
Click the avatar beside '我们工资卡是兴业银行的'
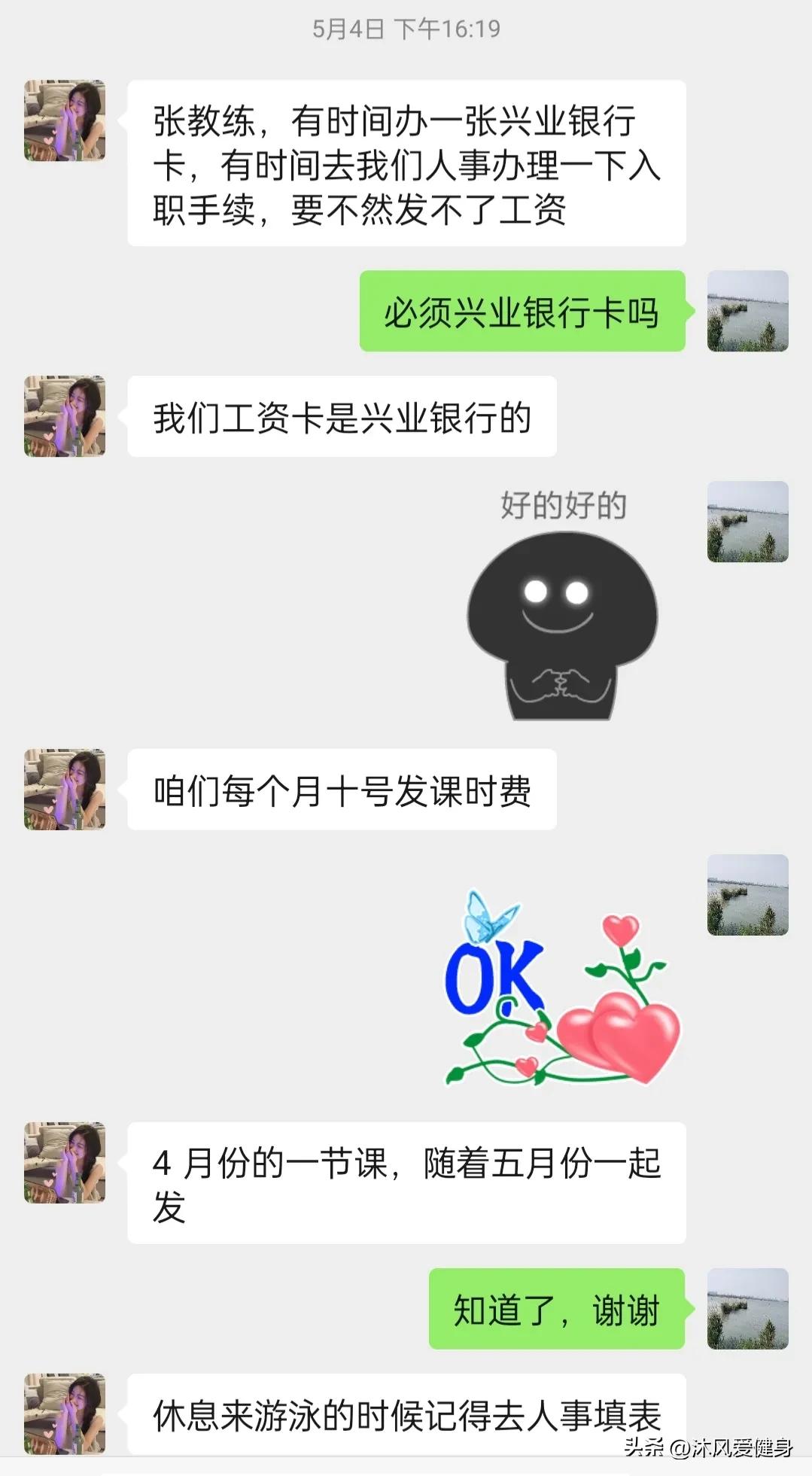pyautogui.click(x=64, y=418)
